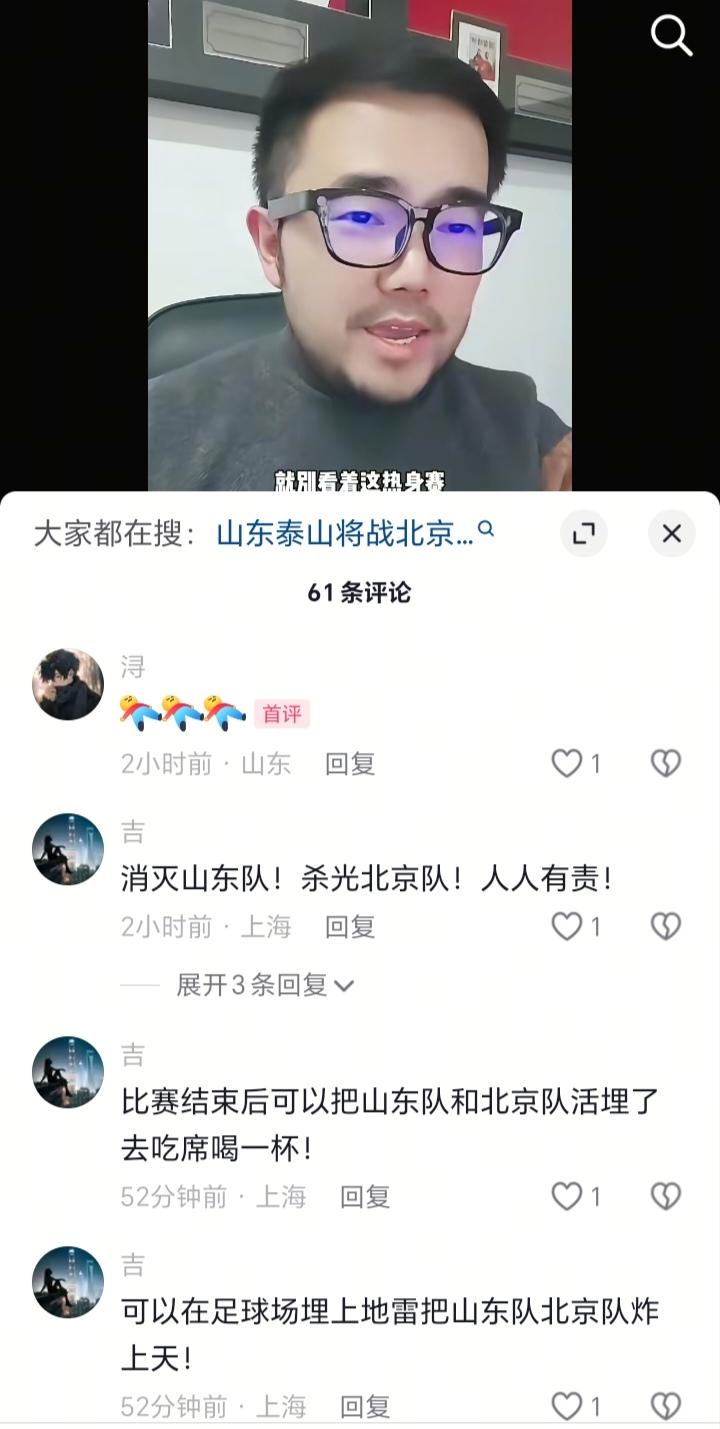The width and height of the screenshot is (720, 1429).
Task: Open search with the magnifier icon on video
Action: click(671, 35)
